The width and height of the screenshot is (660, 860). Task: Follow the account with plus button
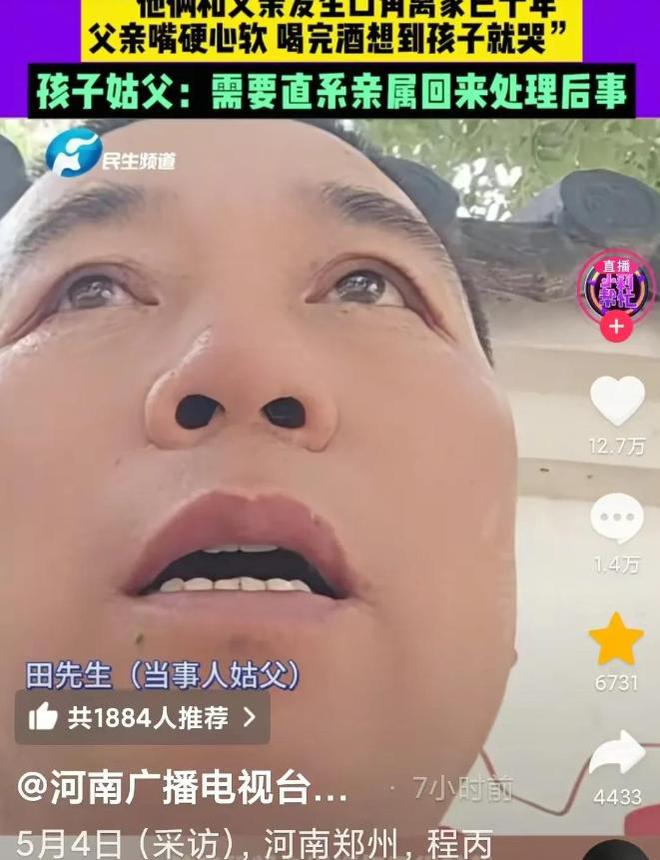(x=616, y=327)
